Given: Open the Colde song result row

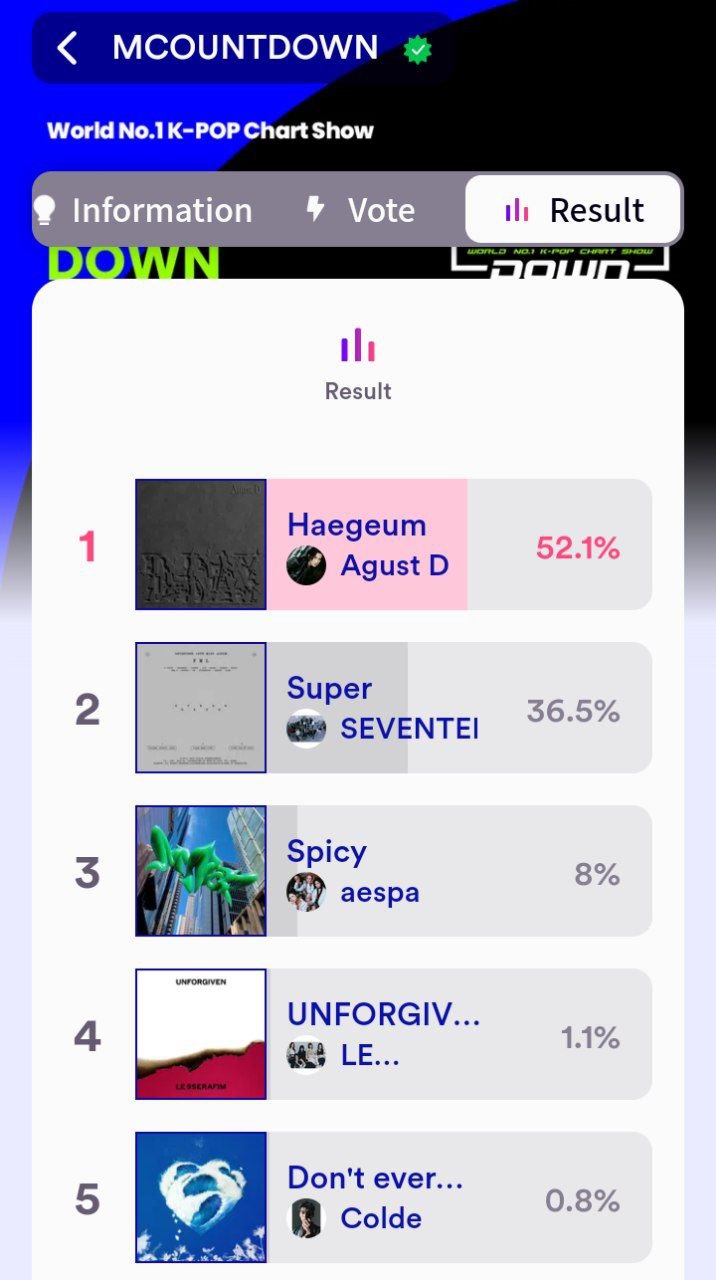Looking at the screenshot, I should [x=393, y=1197].
